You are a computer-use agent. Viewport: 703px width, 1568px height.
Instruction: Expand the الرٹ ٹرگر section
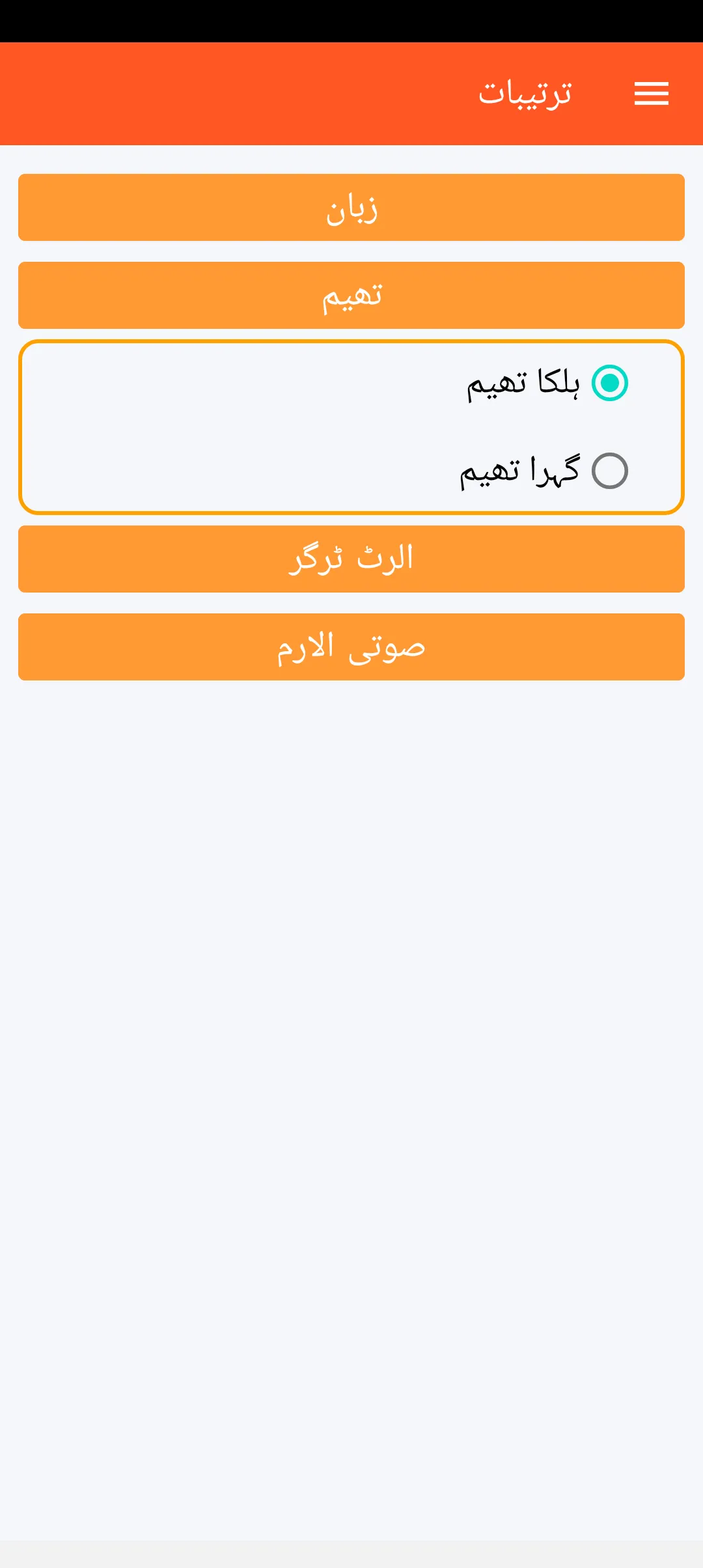coord(351,559)
